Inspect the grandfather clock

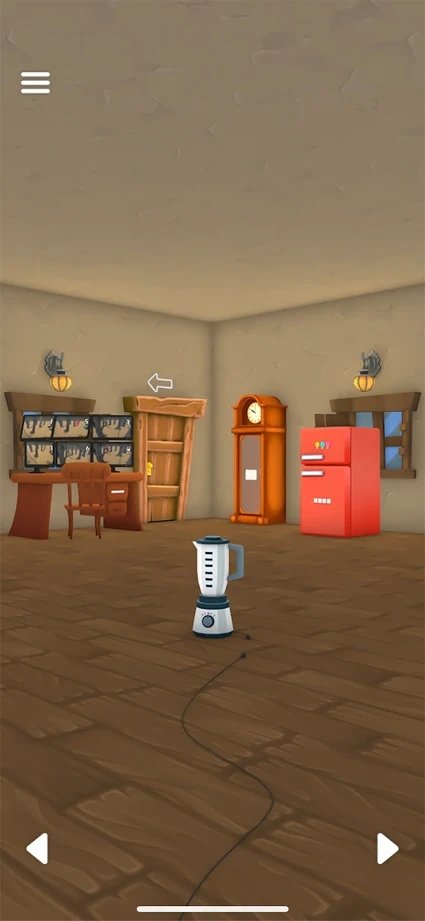(258, 459)
